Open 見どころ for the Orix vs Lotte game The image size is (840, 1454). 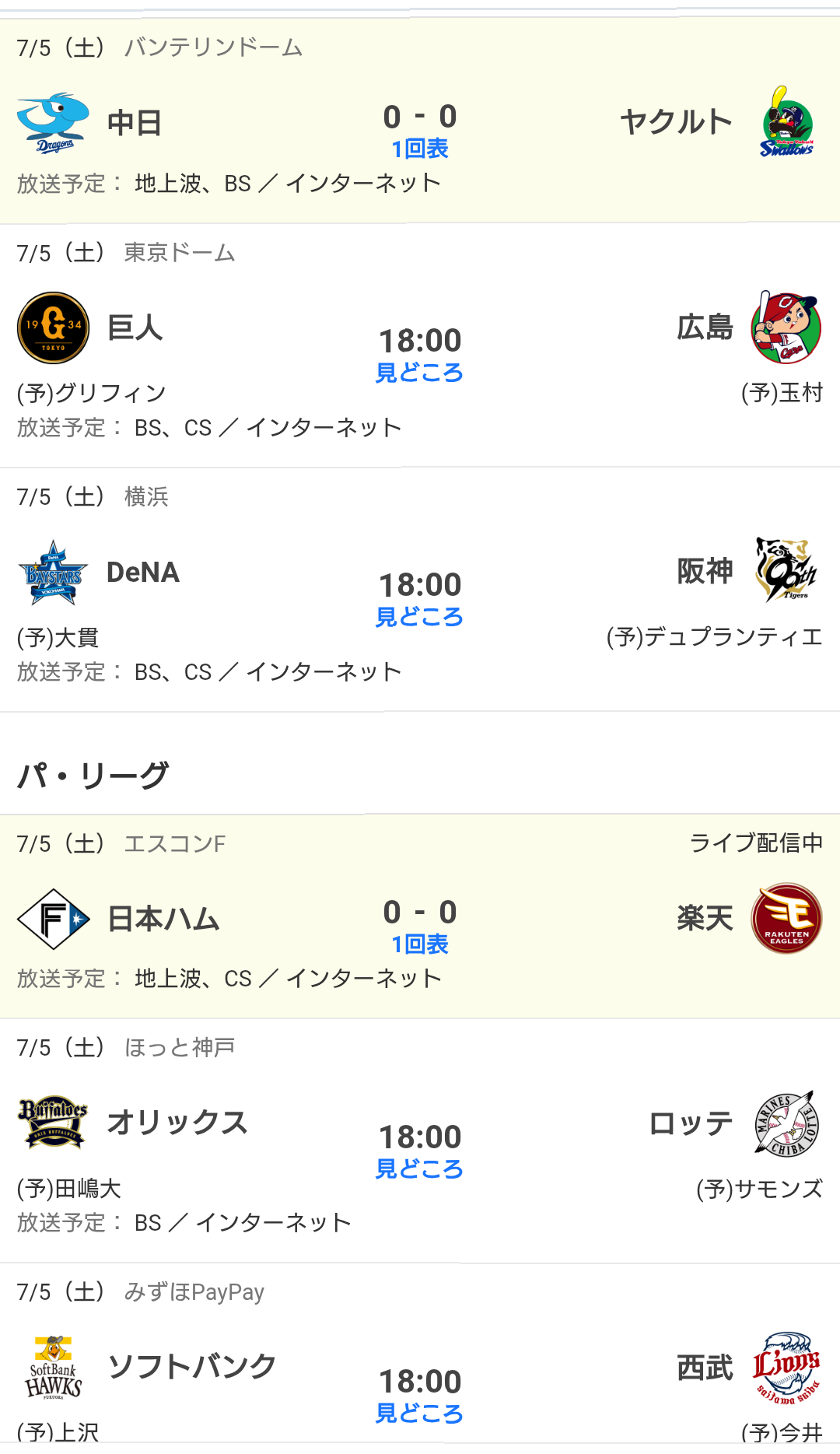tap(420, 1170)
